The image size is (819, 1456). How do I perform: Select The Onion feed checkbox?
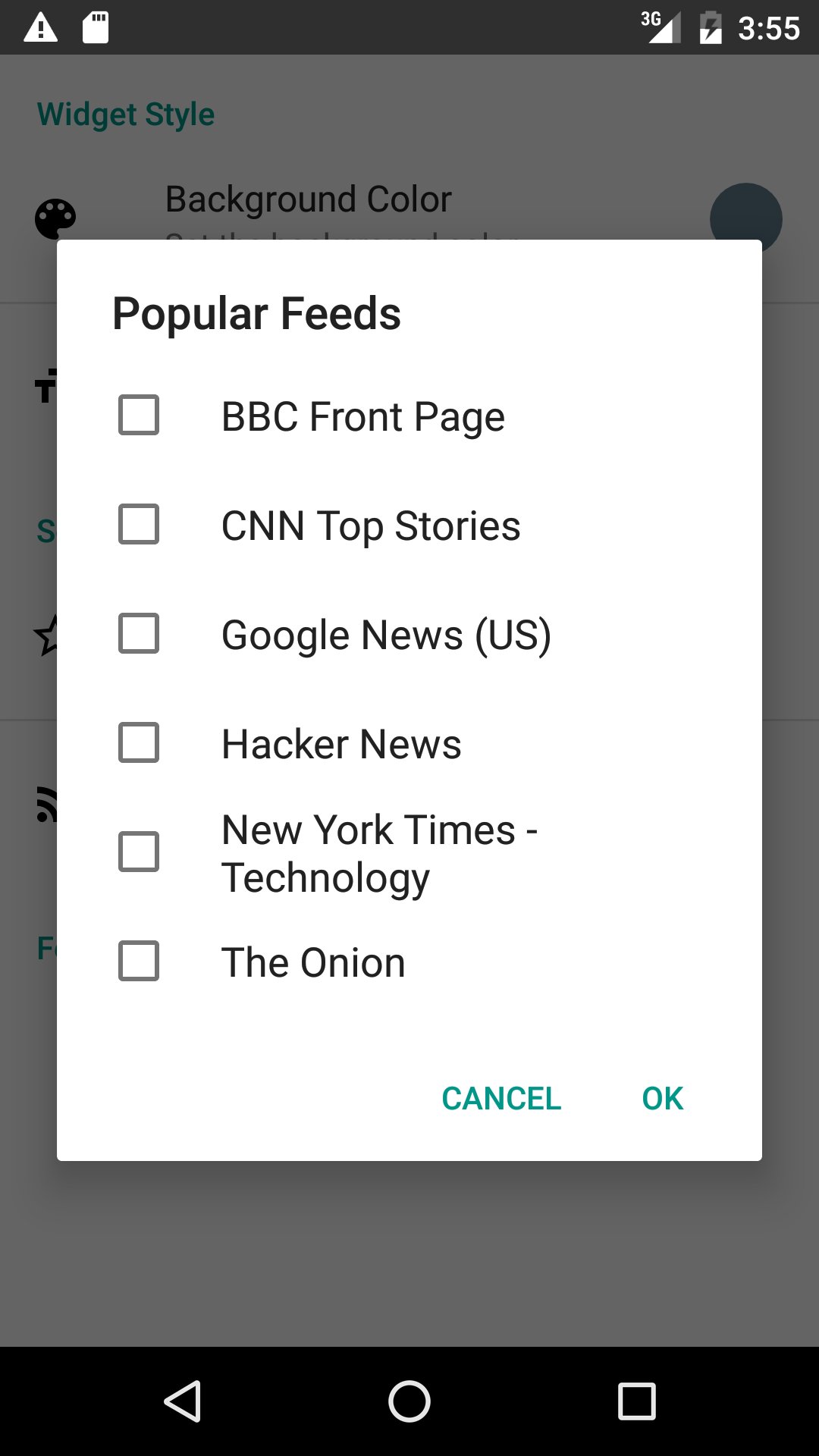pos(139,962)
